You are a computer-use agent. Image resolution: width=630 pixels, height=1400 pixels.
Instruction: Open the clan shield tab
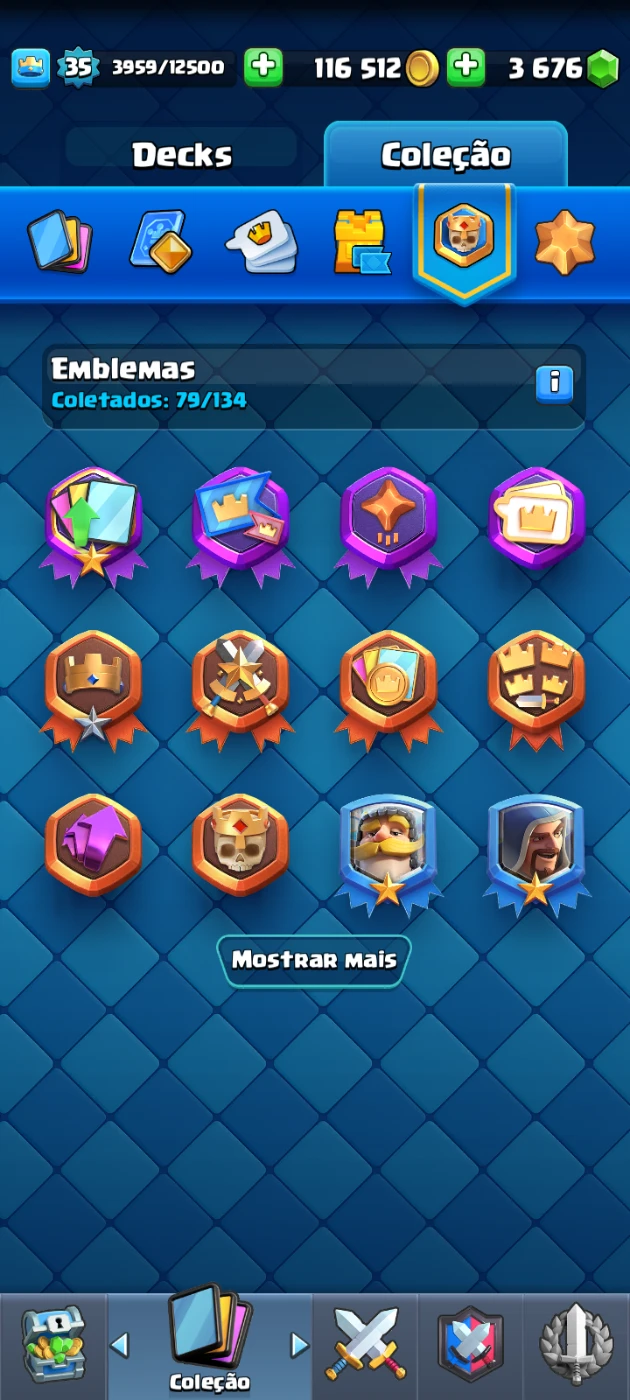pyautogui.click(x=470, y=1343)
